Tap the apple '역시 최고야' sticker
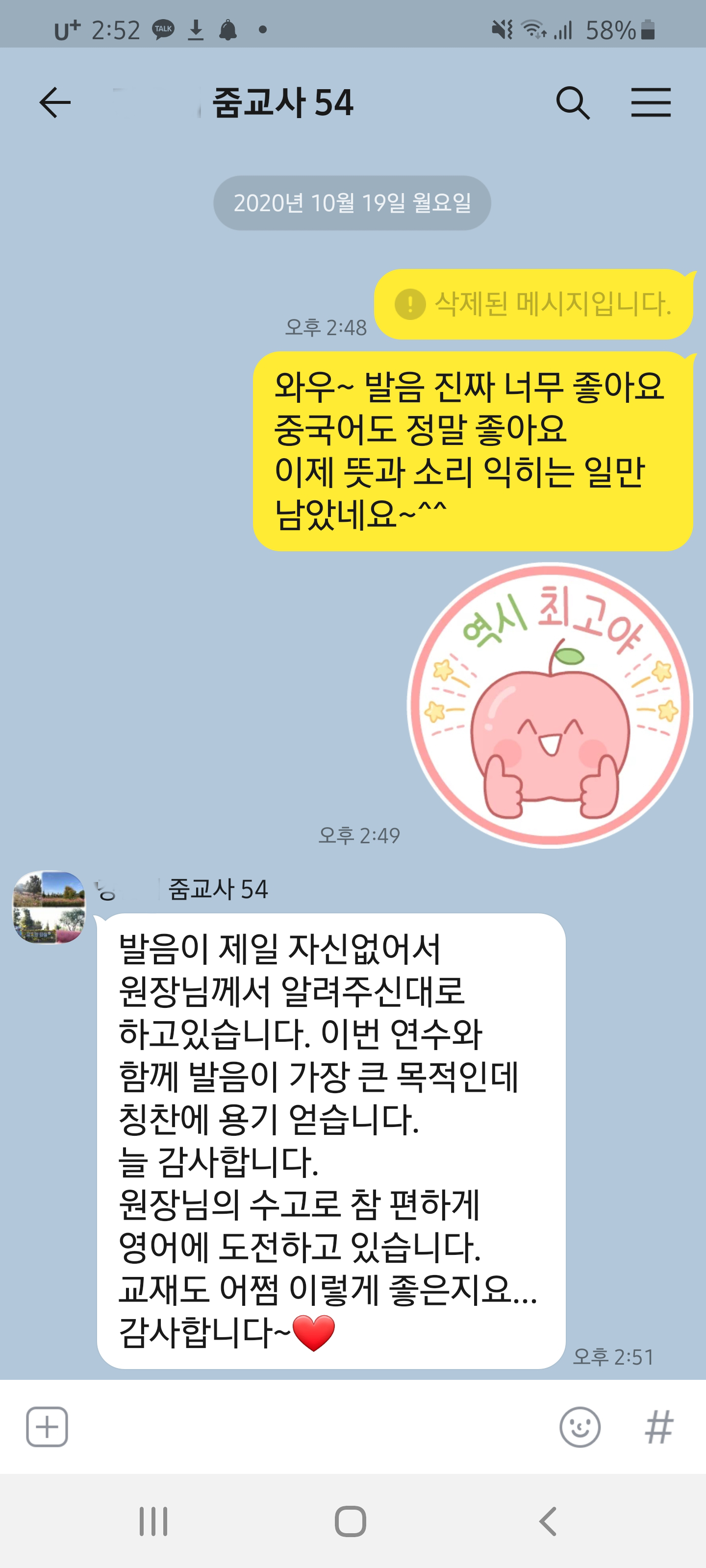The width and height of the screenshot is (706, 1568). (x=550, y=705)
